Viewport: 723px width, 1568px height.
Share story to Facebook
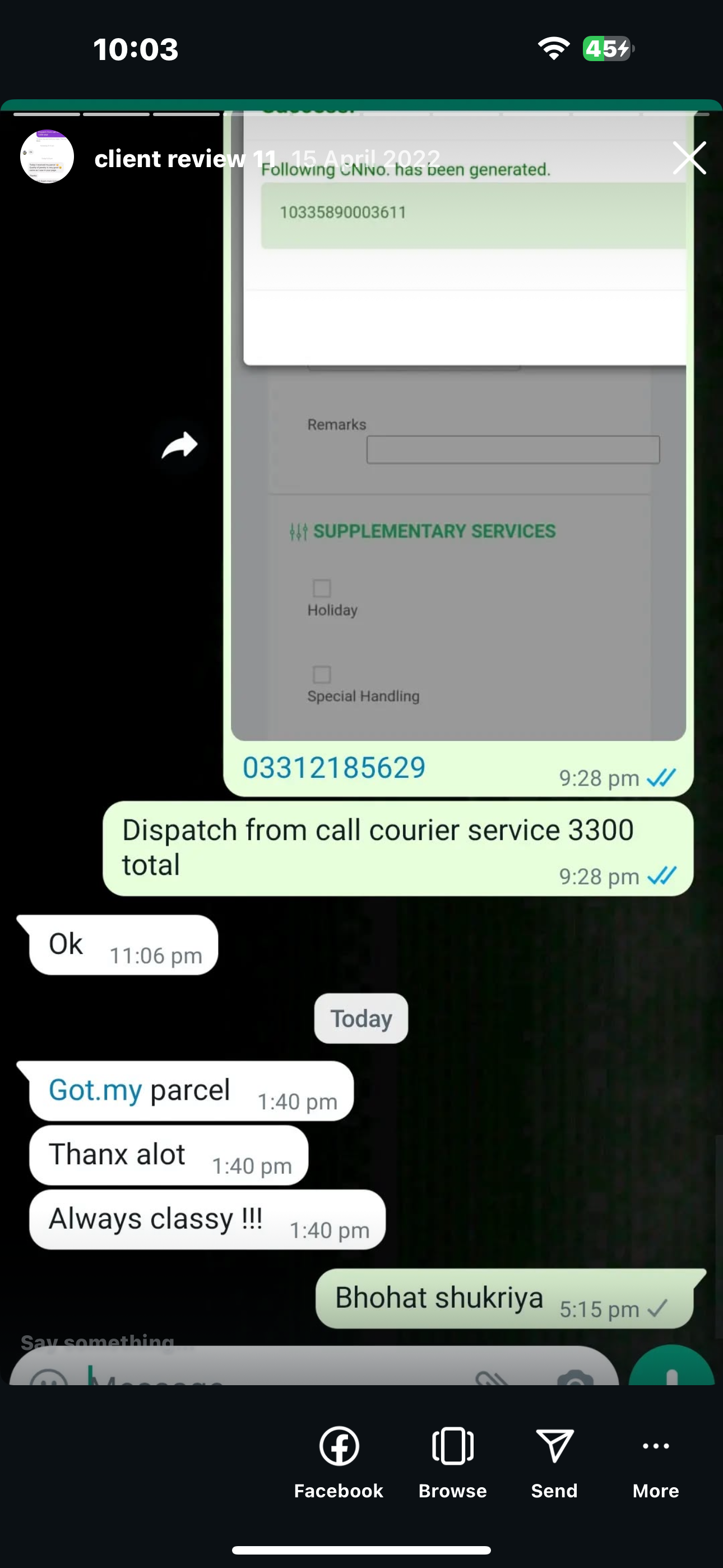pos(339,1461)
